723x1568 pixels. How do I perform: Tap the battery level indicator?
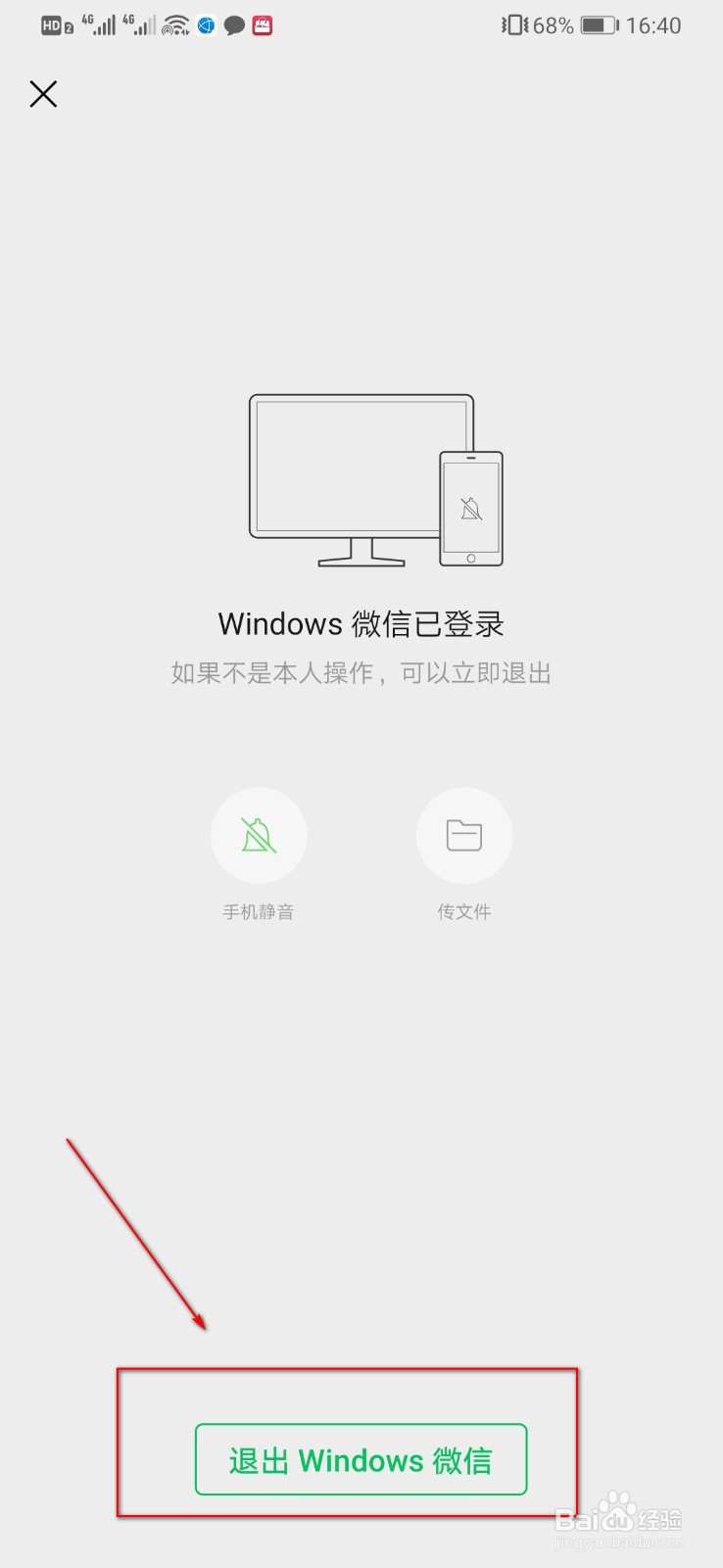click(596, 24)
